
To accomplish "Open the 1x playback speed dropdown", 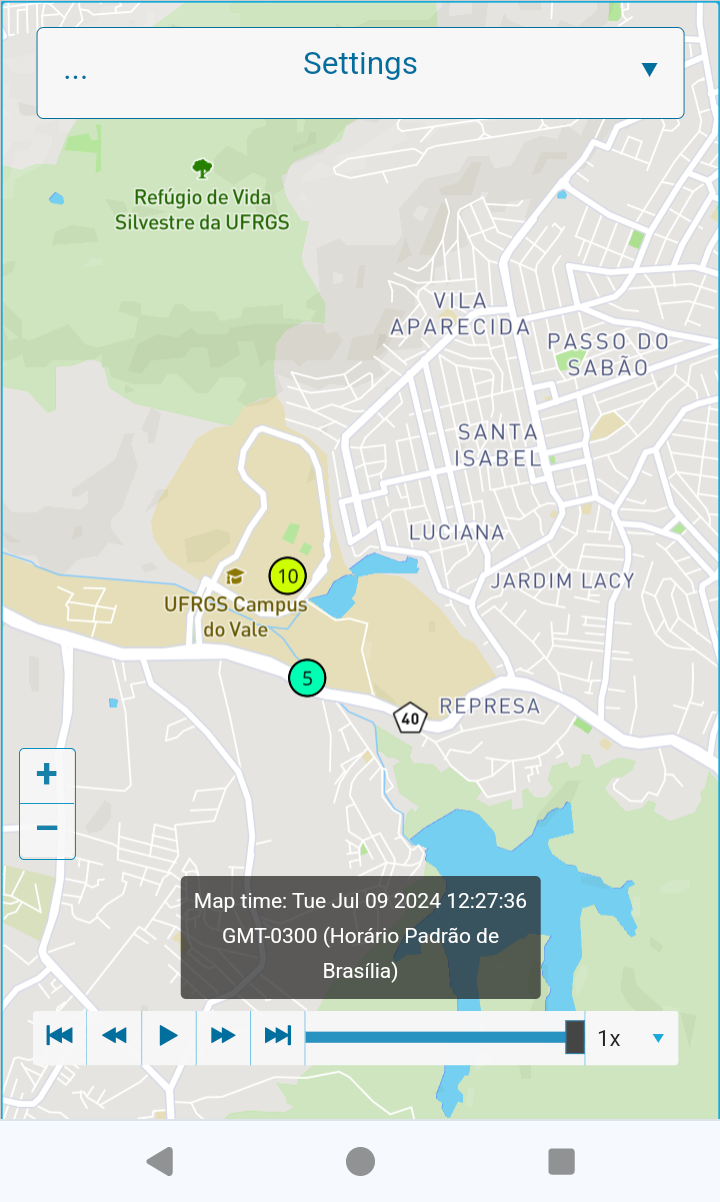I will 631,1038.
